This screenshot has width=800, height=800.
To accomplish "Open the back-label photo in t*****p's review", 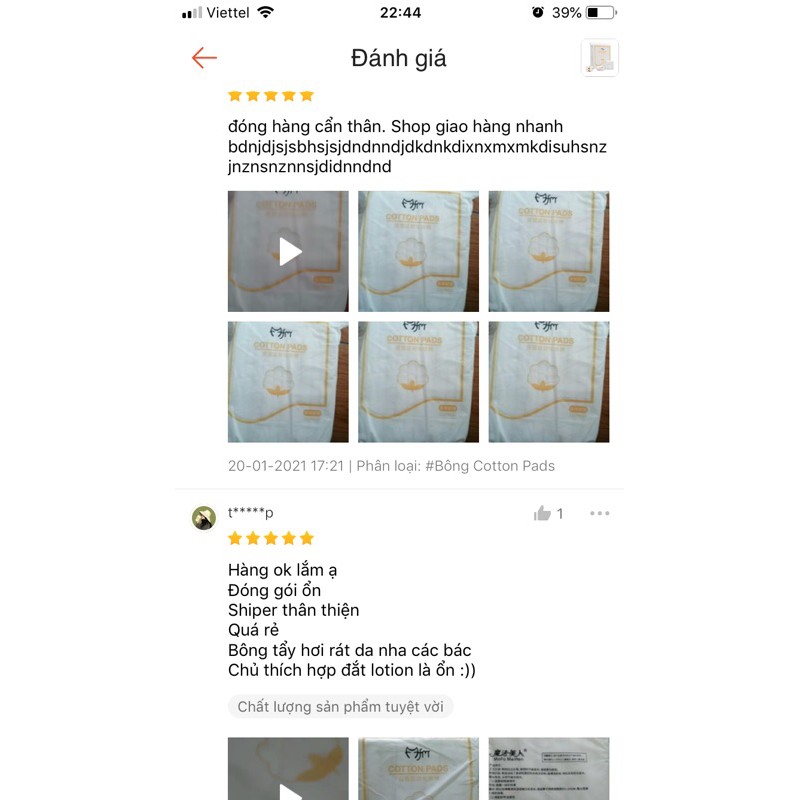I will click(x=548, y=770).
